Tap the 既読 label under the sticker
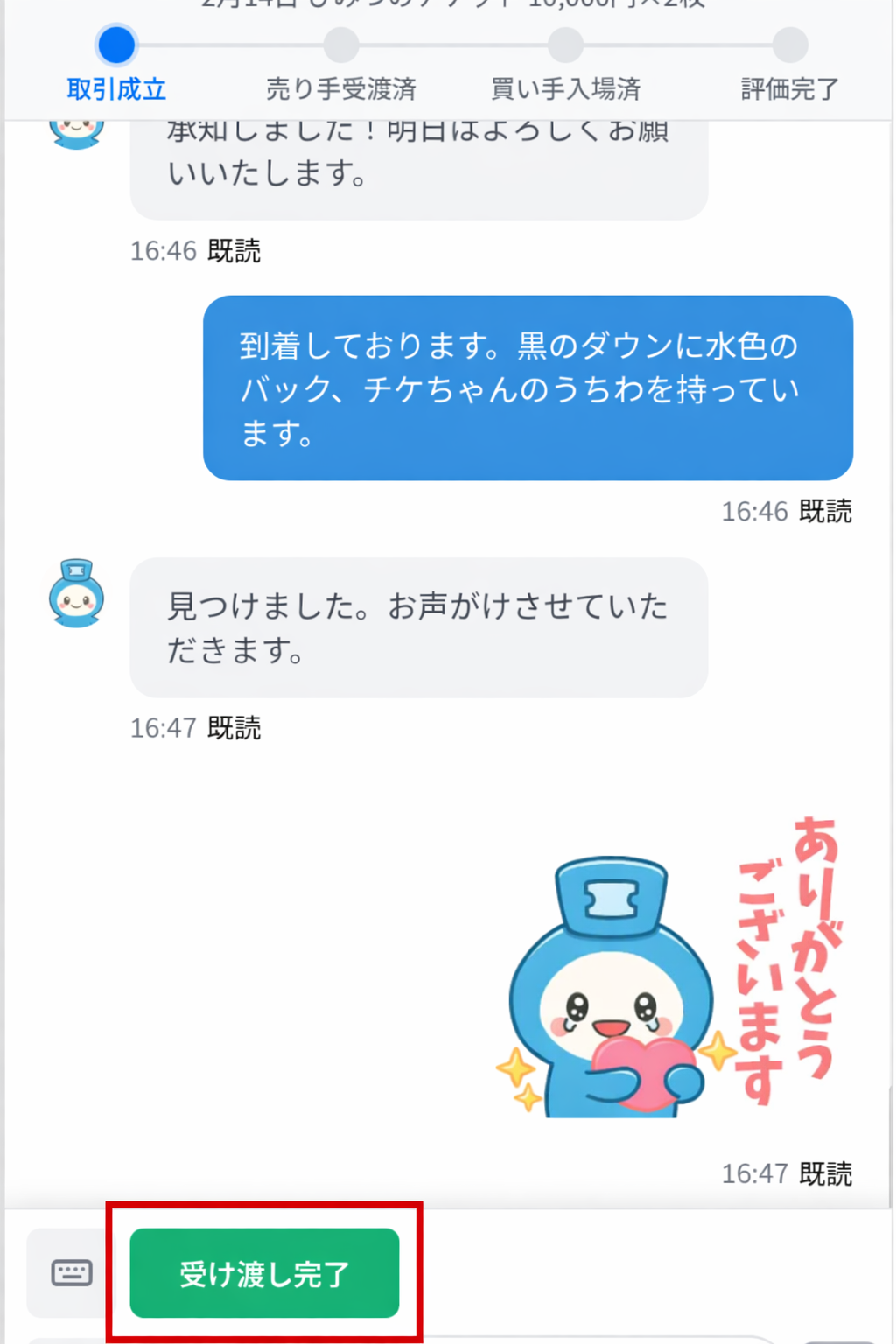Image resolution: width=896 pixels, height=1344 pixels. pos(826,1172)
